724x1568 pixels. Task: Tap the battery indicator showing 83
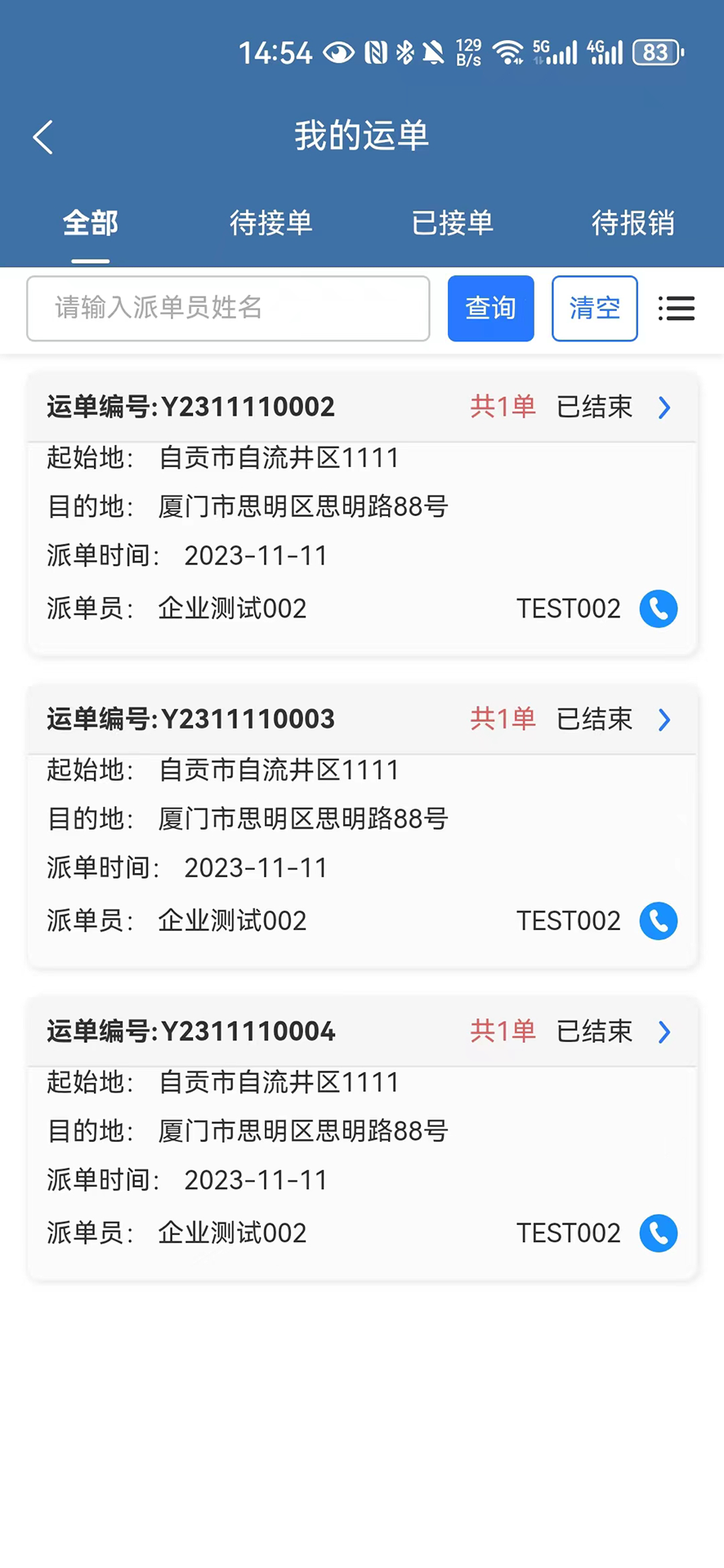(654, 51)
